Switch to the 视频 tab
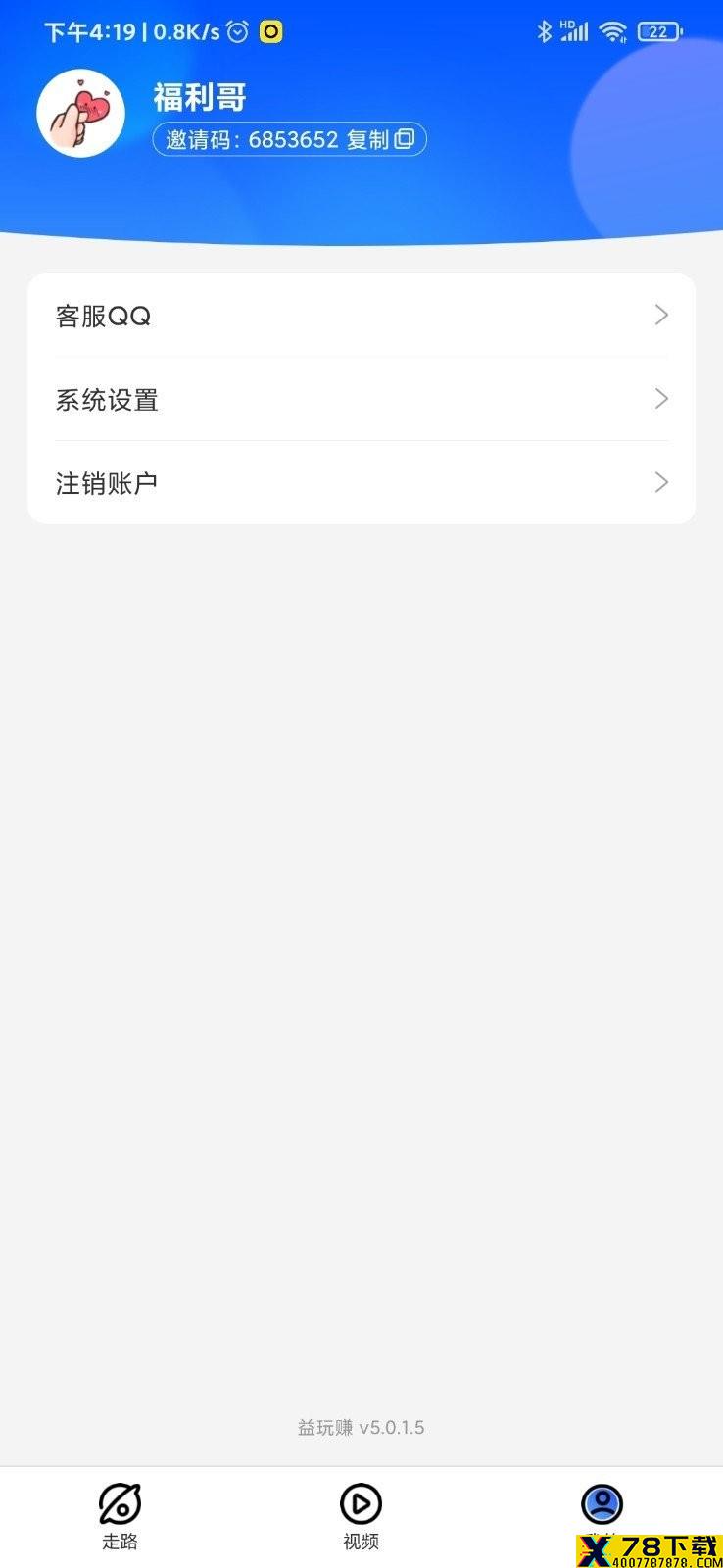This screenshot has height=1568, width=723. (x=361, y=1516)
